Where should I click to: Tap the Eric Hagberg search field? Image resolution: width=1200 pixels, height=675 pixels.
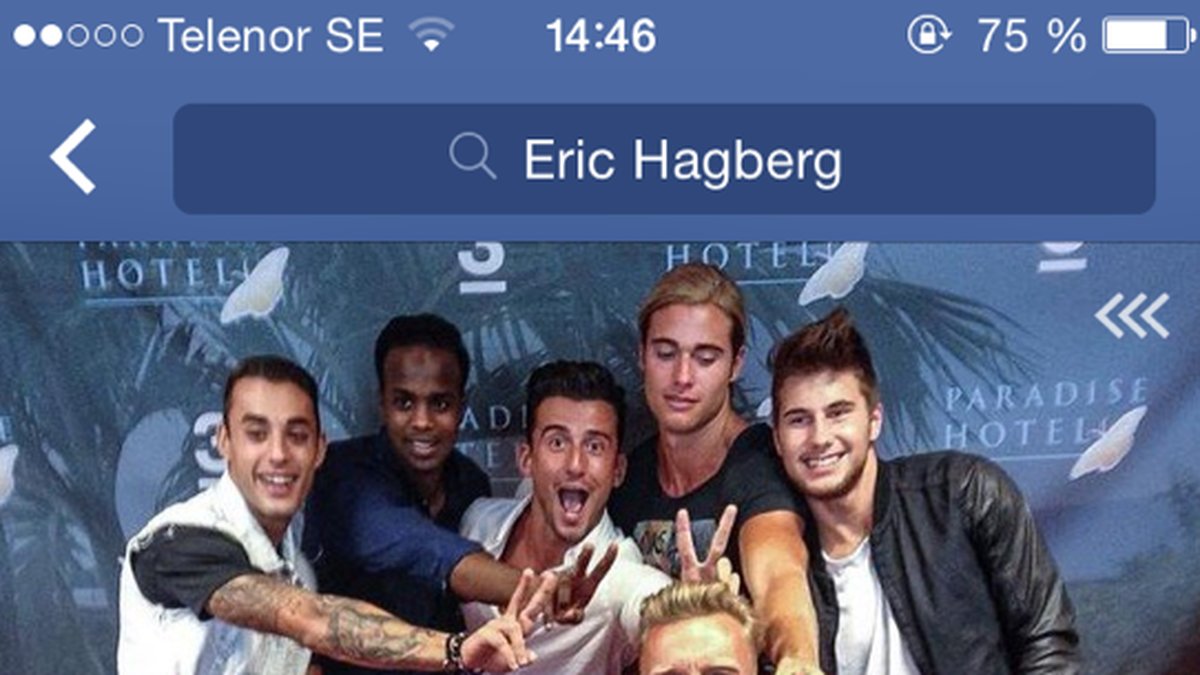[x=663, y=159]
